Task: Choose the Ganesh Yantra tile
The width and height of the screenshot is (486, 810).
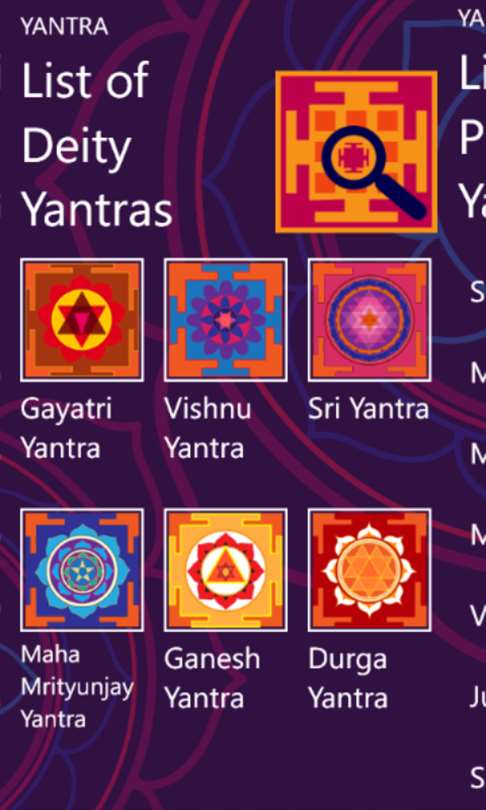Action: click(x=226, y=570)
